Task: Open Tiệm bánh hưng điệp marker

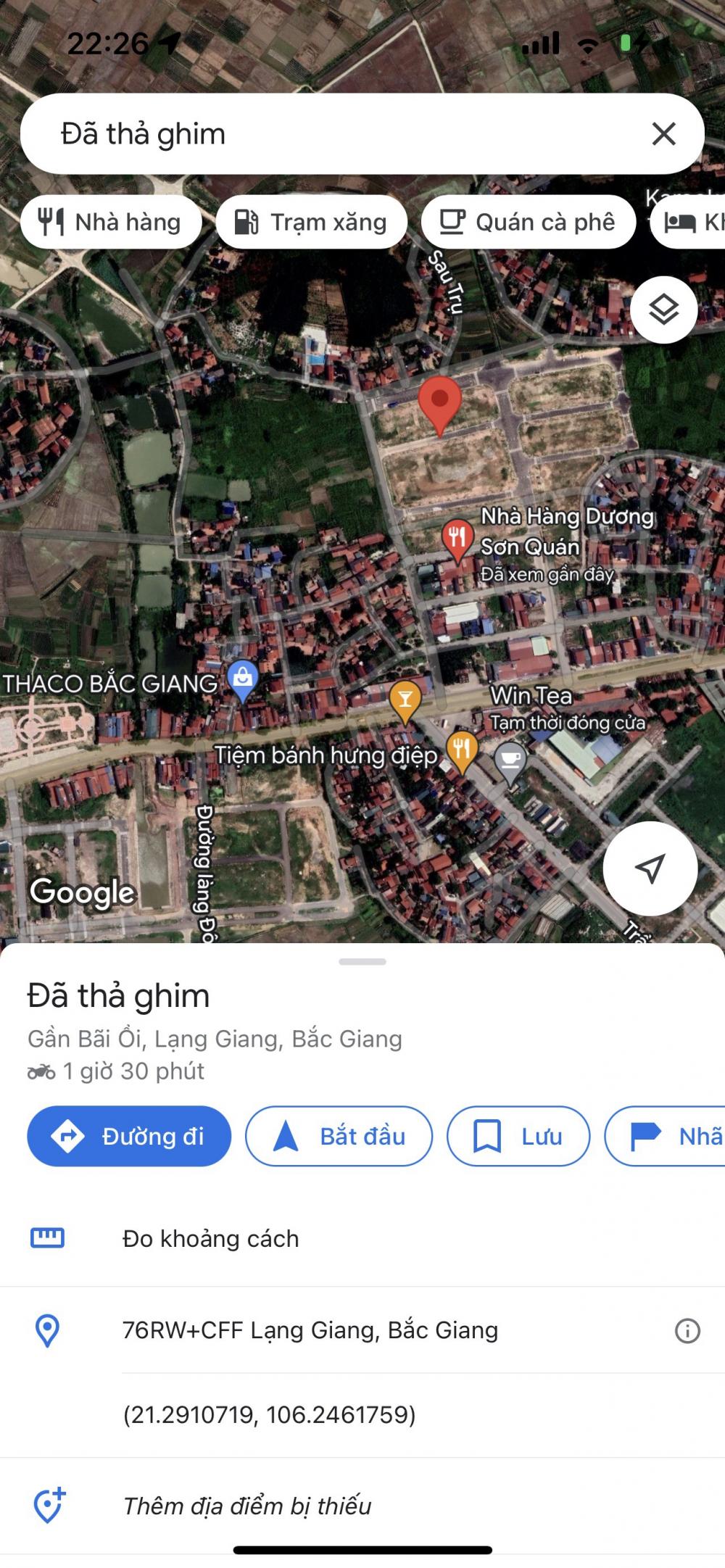Action: pos(462,752)
